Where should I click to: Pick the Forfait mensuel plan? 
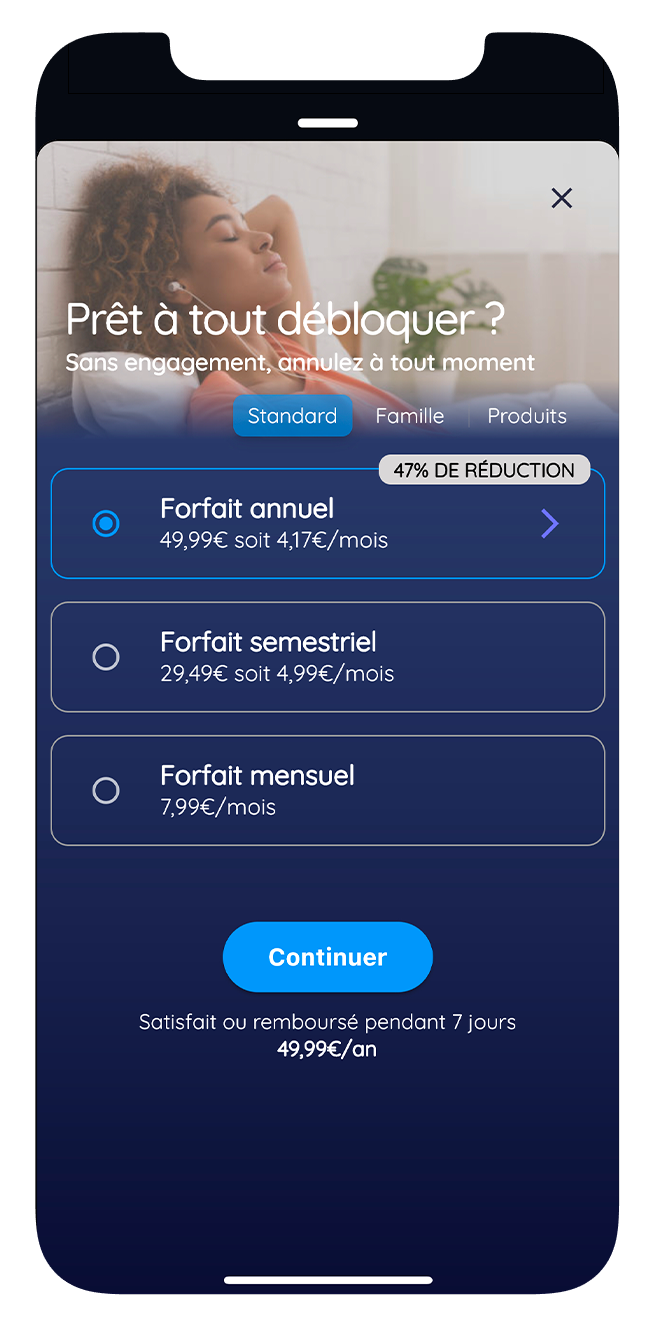328,791
